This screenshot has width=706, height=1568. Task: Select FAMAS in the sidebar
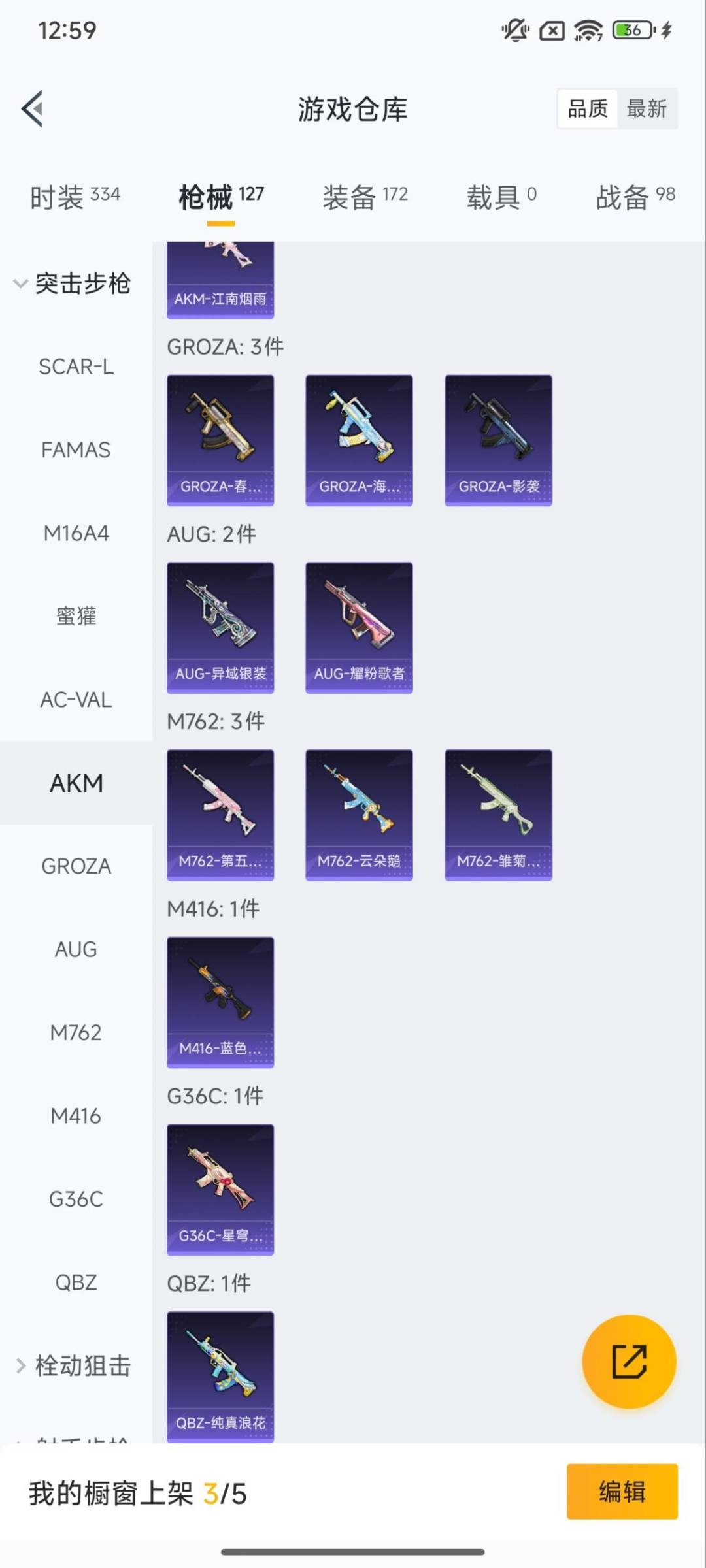click(x=76, y=450)
